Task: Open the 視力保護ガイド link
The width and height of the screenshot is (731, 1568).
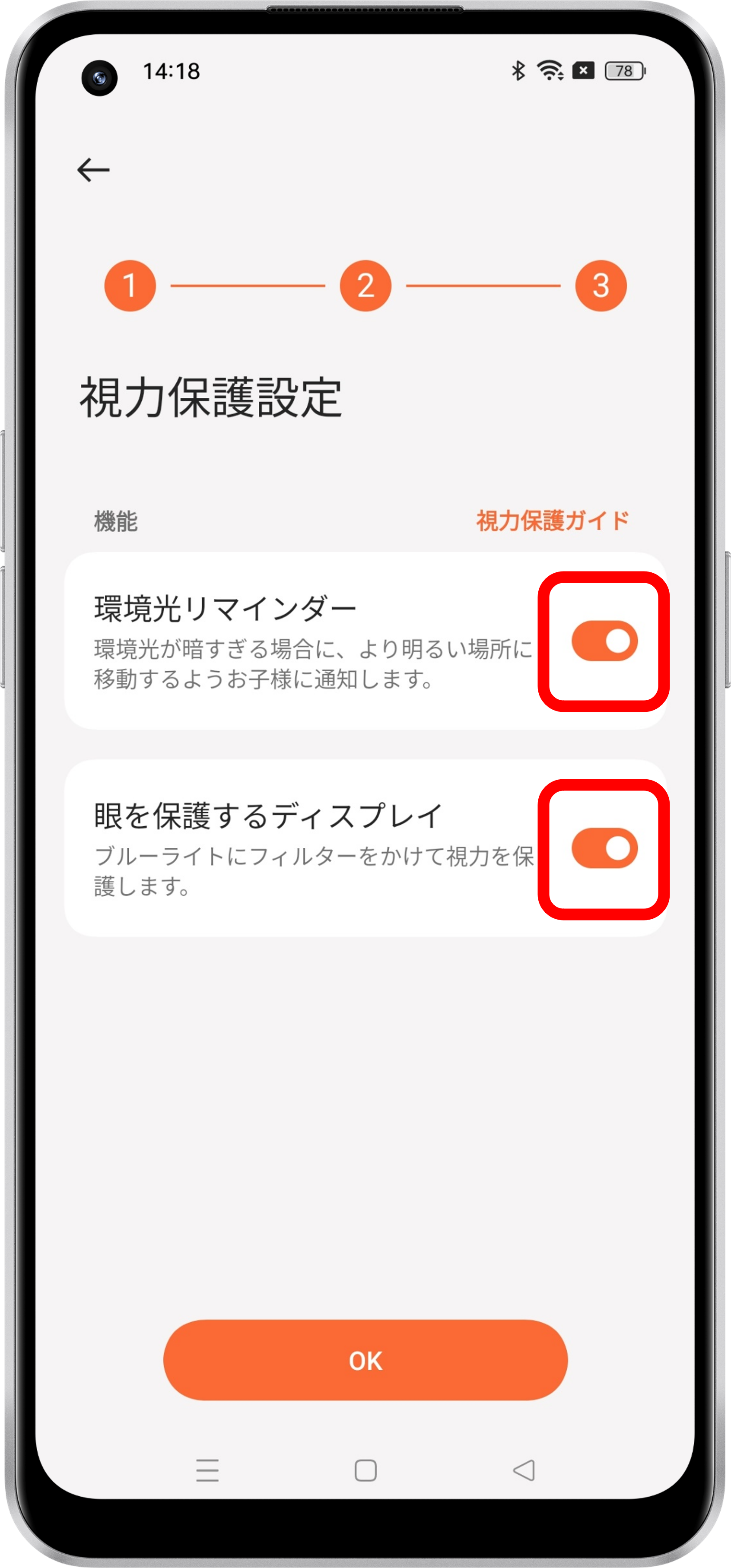Action: tap(552, 521)
